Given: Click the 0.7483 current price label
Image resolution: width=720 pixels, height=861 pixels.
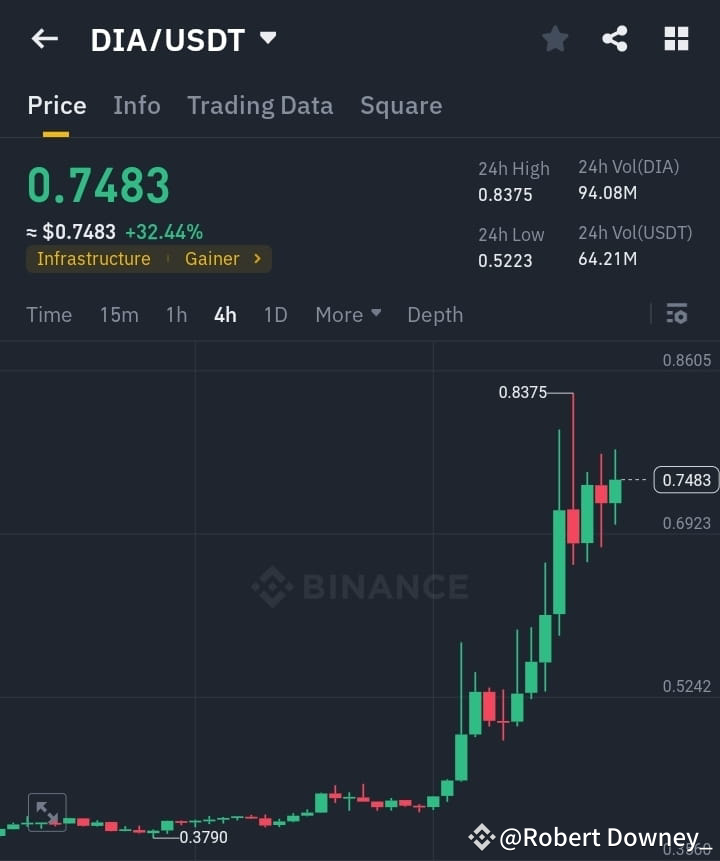Looking at the screenshot, I should point(685,480).
